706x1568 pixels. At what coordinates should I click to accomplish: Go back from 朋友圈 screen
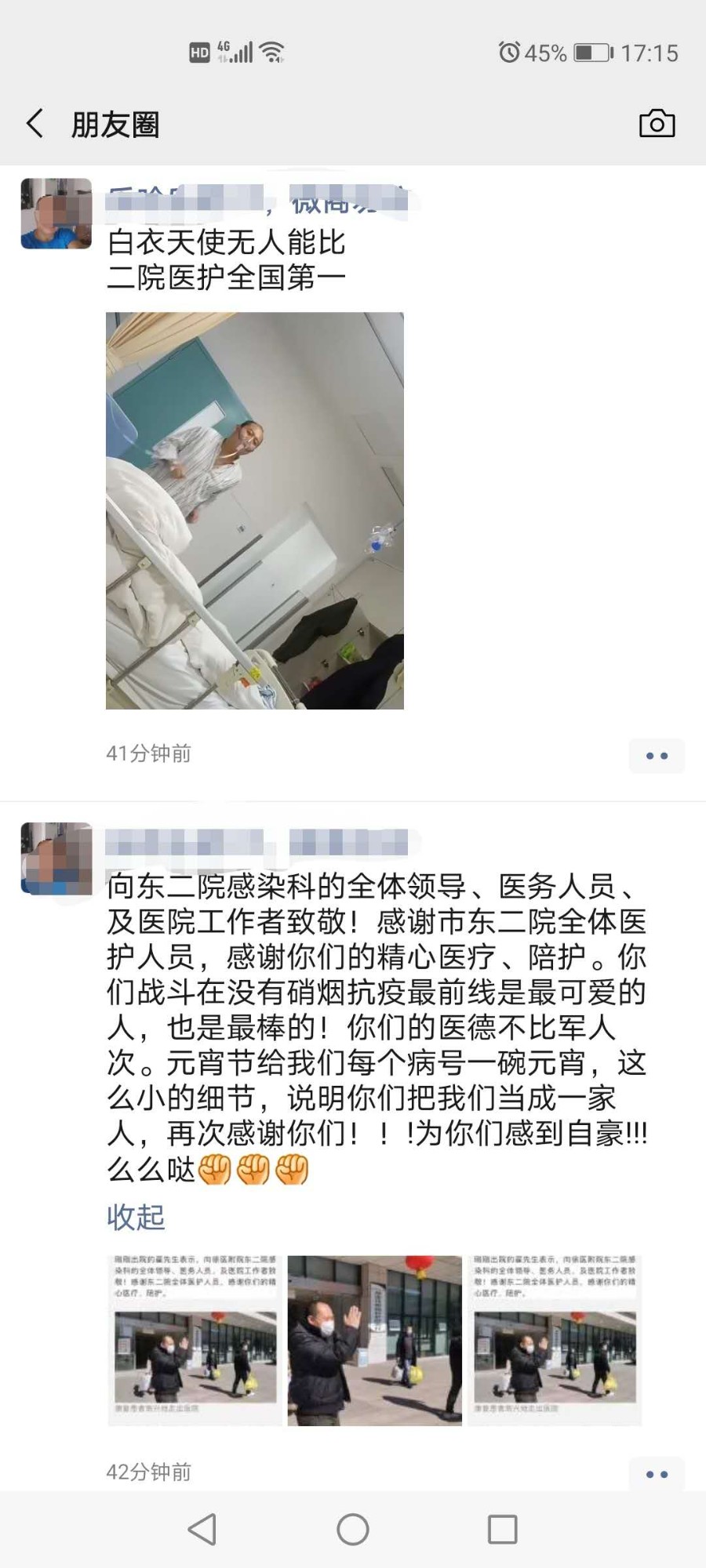pyautogui.click(x=35, y=124)
